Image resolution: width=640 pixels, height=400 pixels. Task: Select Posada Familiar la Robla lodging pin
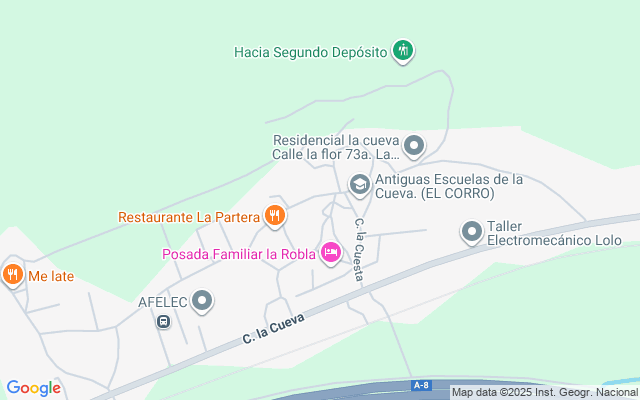(x=330, y=253)
